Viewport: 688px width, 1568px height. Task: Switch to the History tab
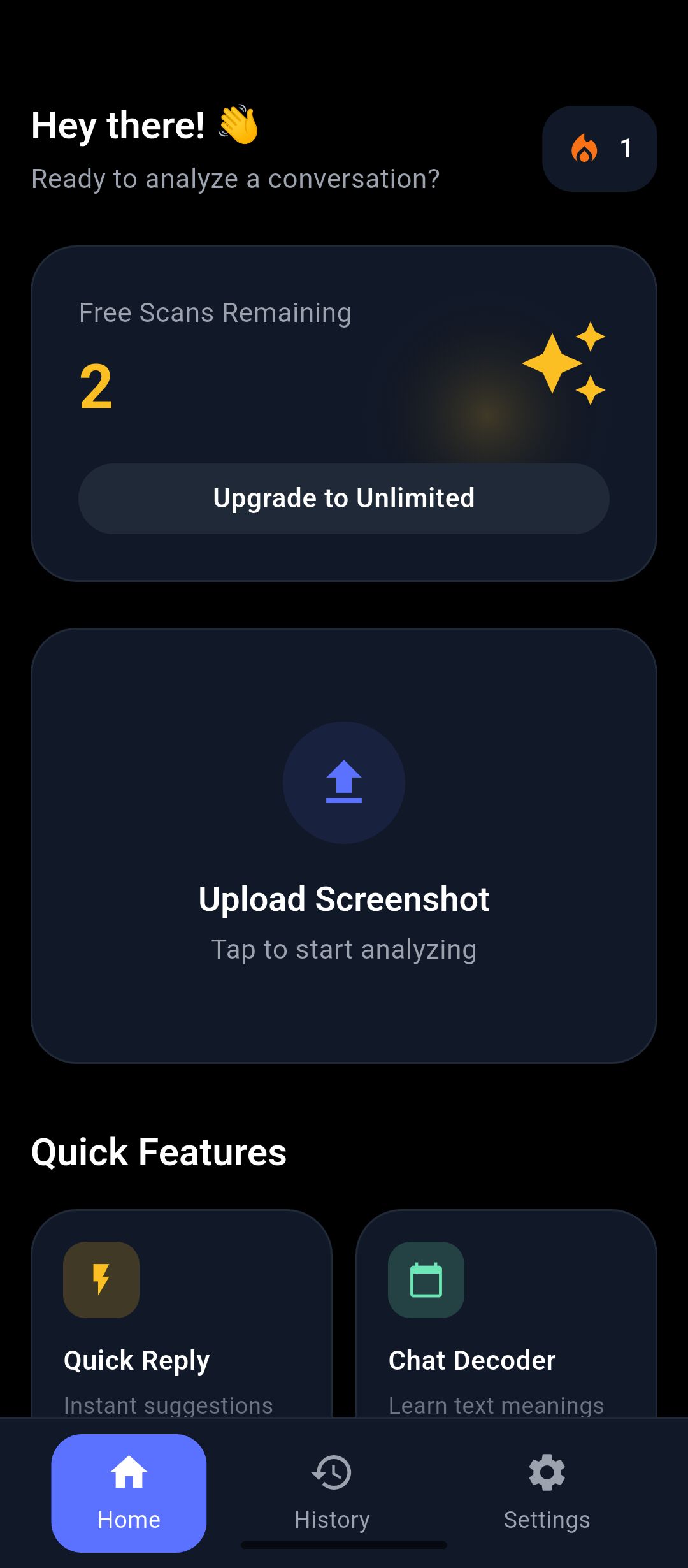coord(332,1493)
